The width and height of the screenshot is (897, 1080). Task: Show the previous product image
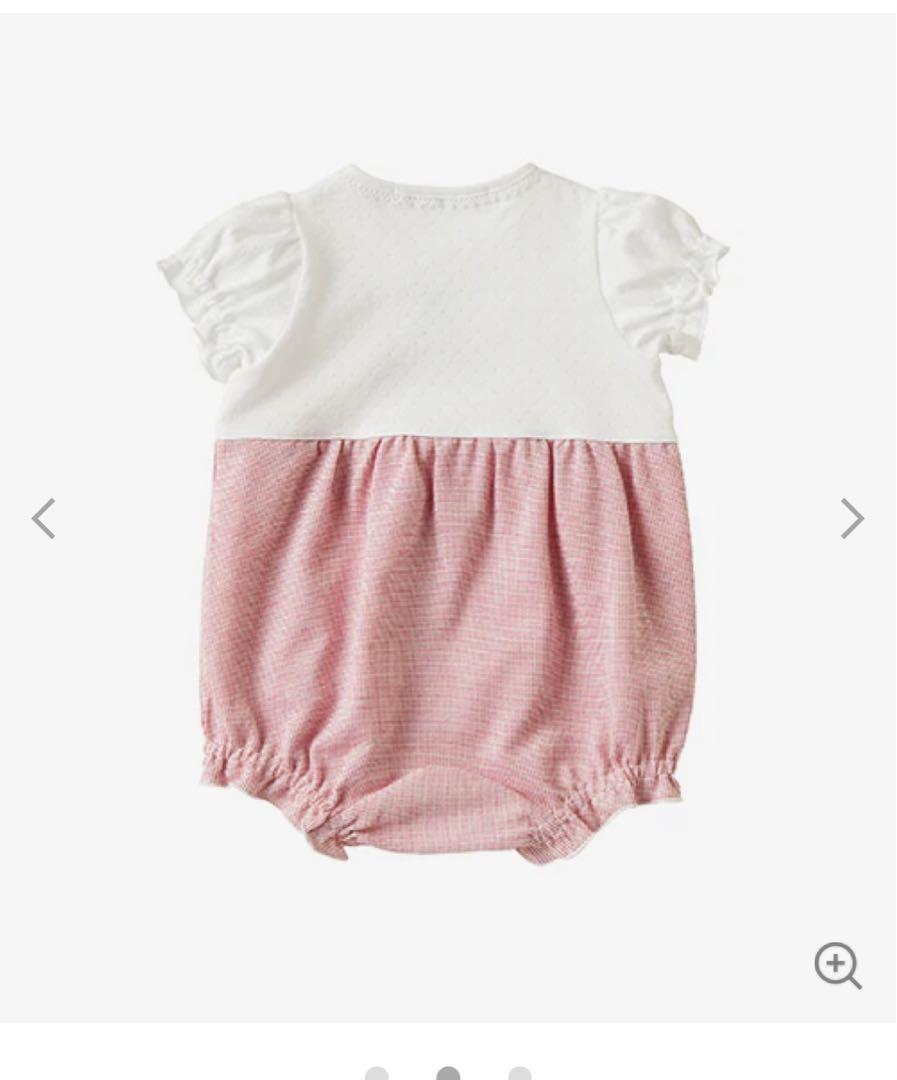pos(43,518)
